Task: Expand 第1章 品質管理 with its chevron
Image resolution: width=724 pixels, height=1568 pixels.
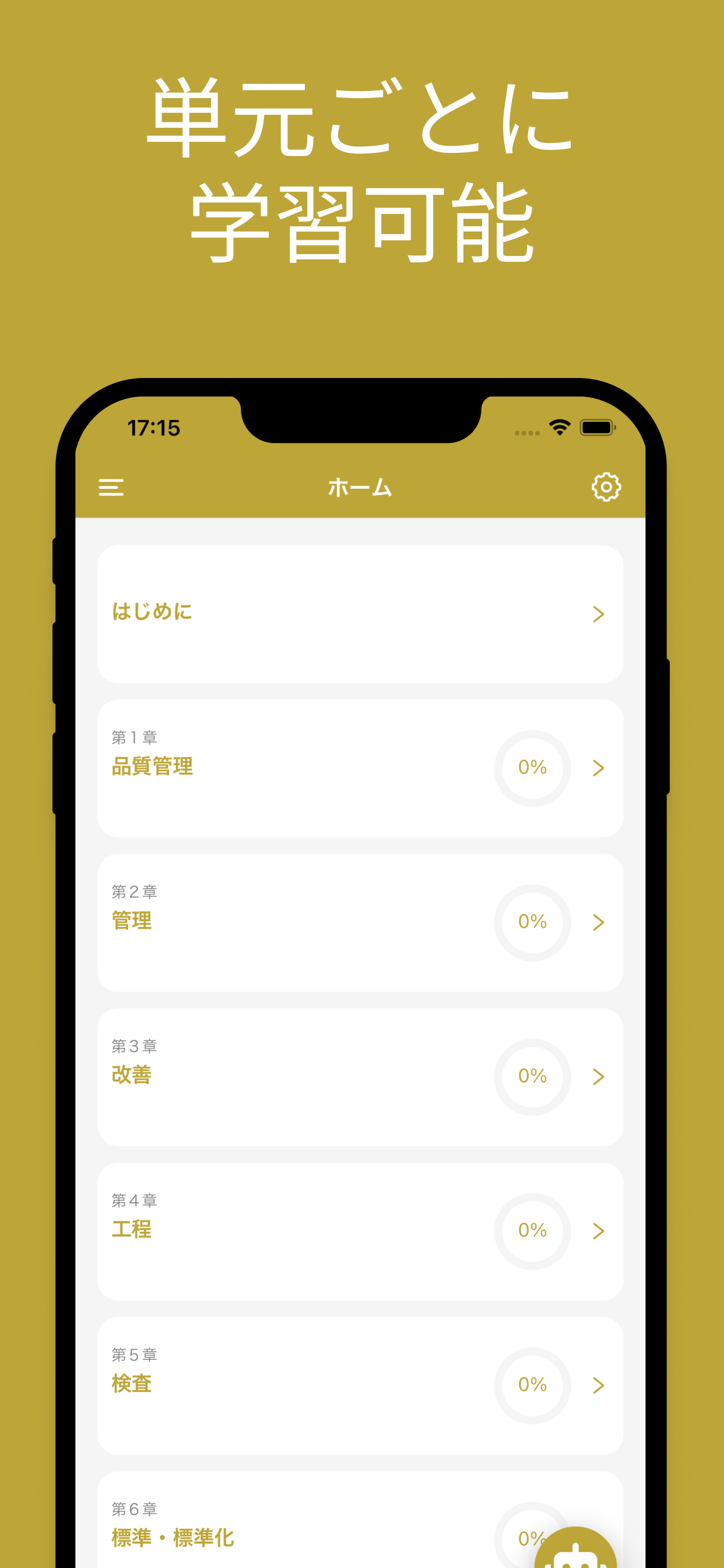Action: click(598, 768)
